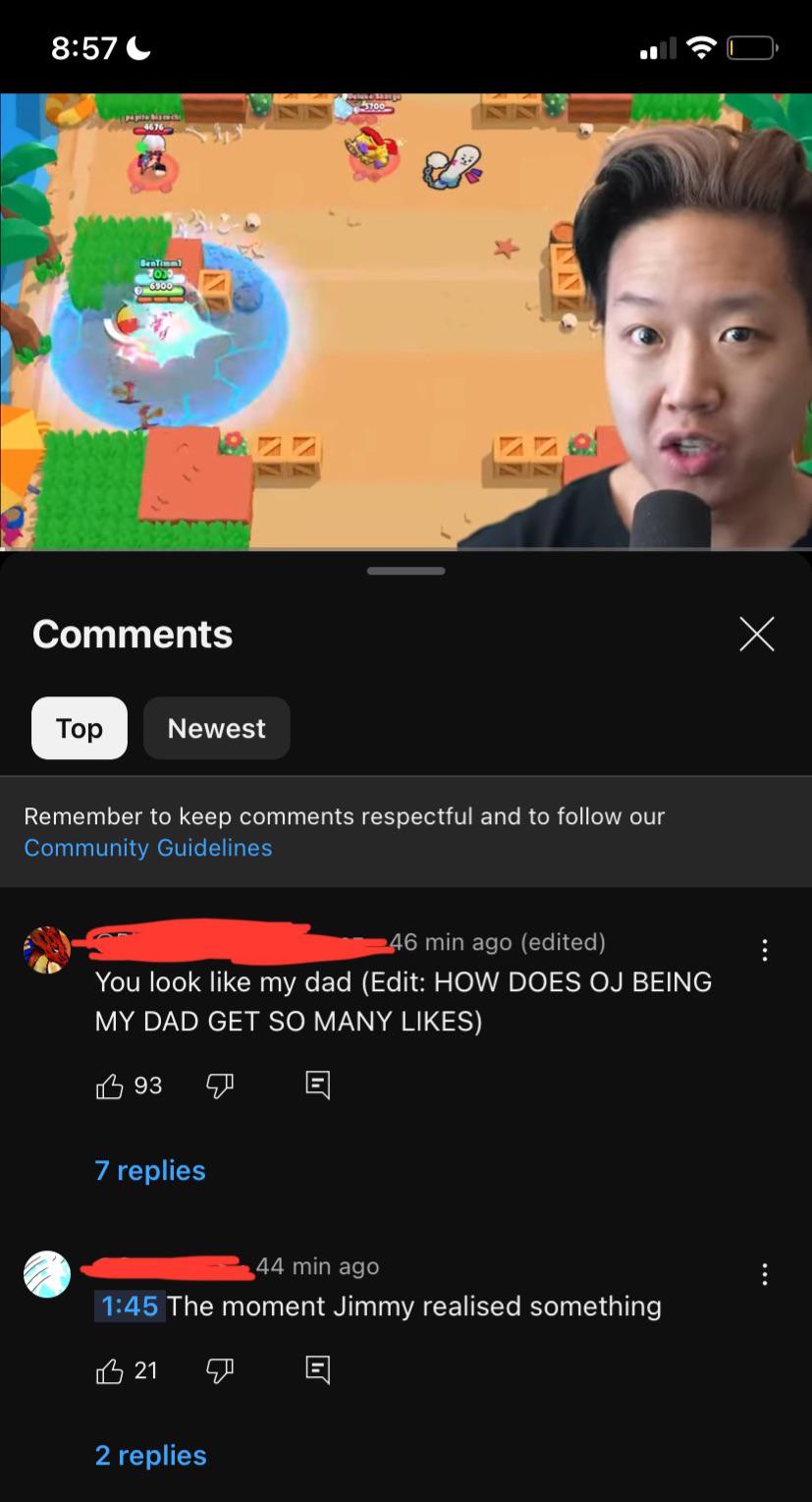
Task: Jump to the 1:45 timestamp in the video
Action: (129, 1306)
